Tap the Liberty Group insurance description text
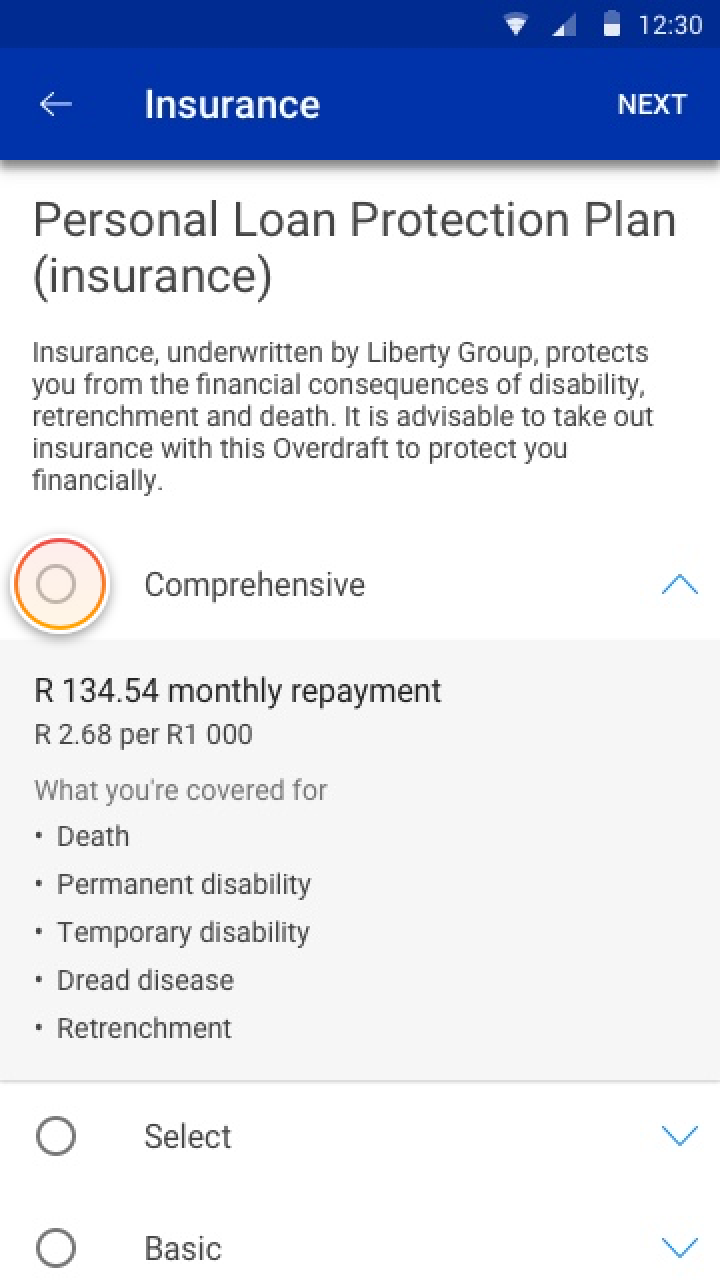 [343, 416]
